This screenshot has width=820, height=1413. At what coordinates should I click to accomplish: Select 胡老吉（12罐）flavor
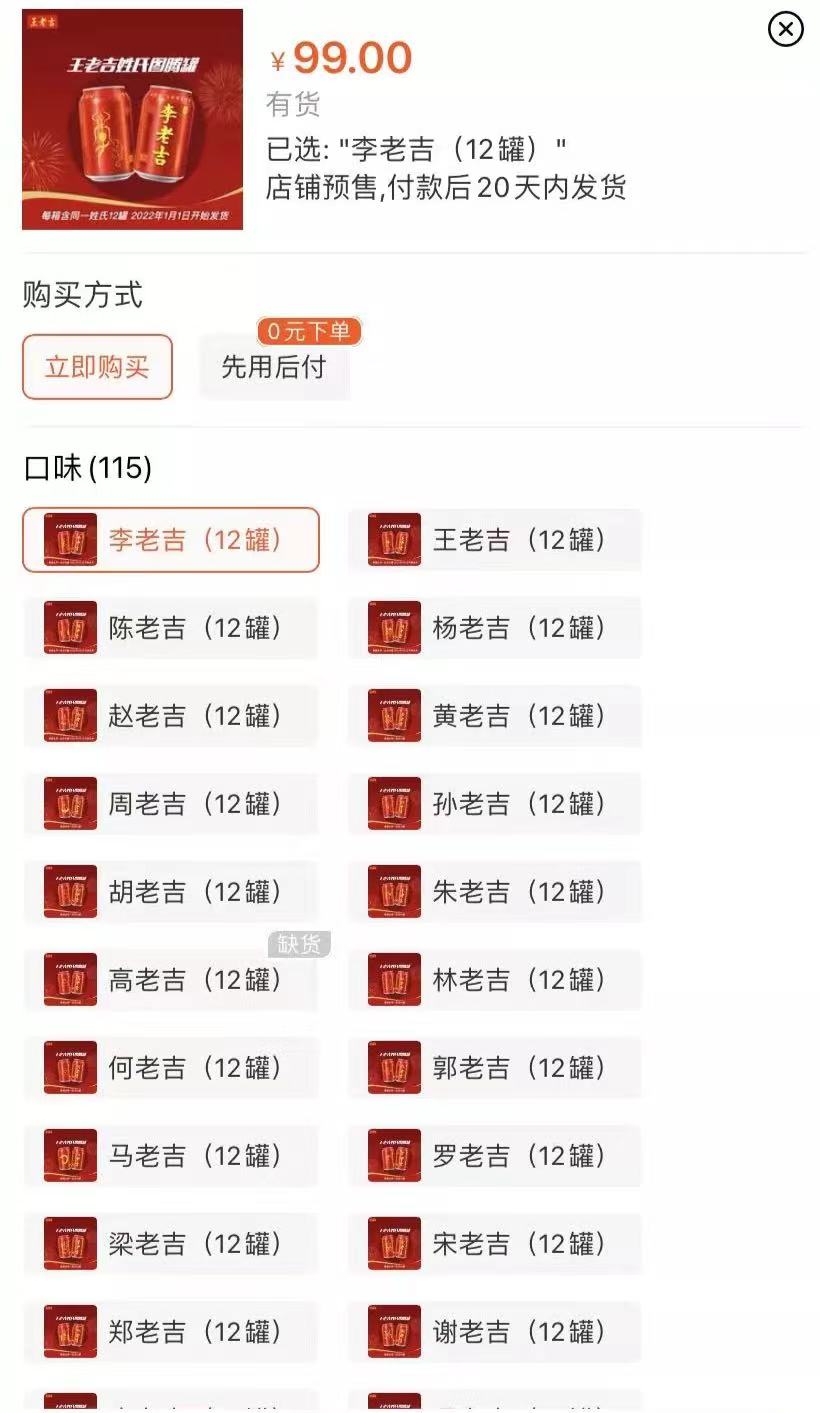click(x=170, y=892)
